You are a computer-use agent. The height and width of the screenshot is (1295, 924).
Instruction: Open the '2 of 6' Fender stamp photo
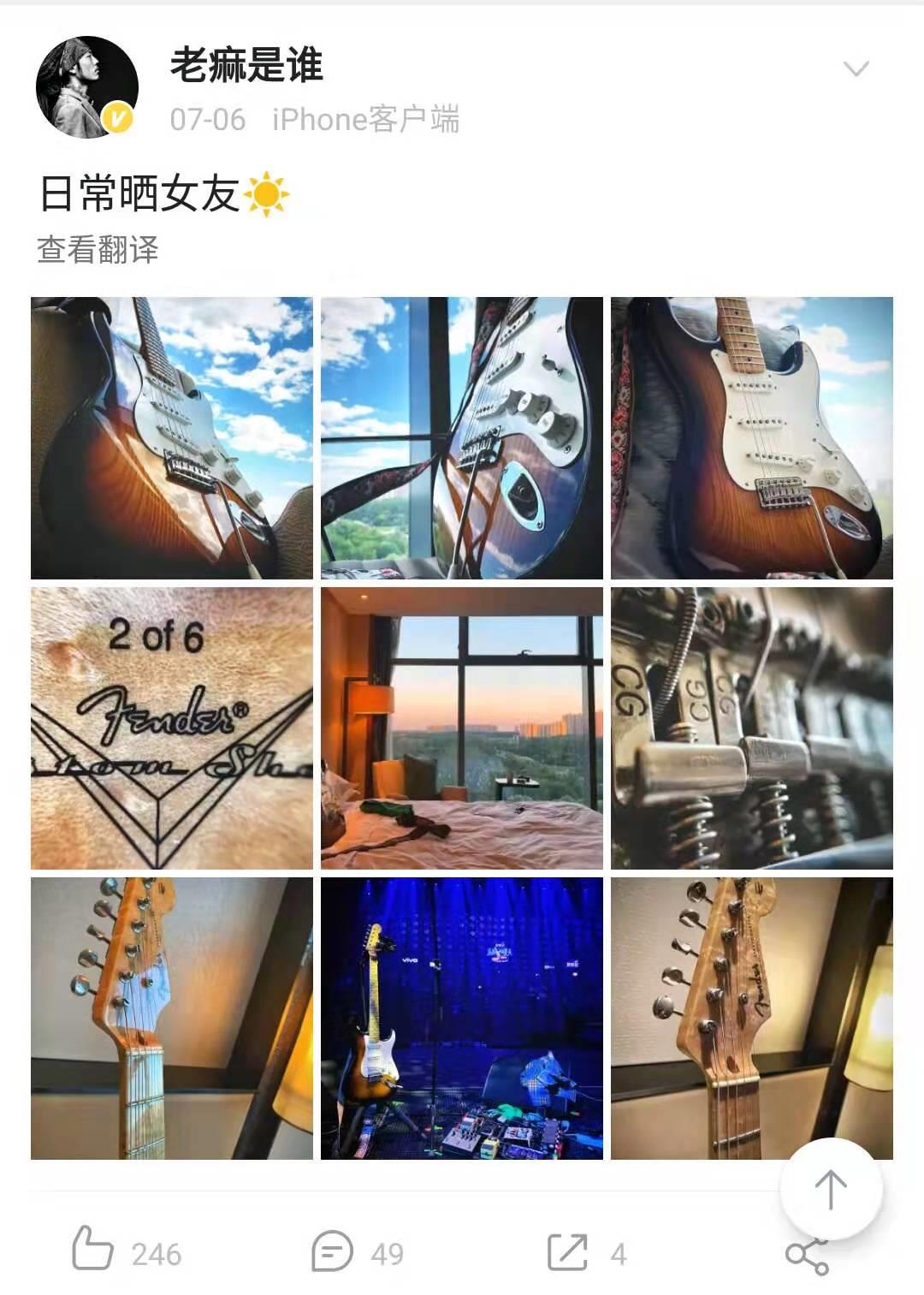tap(172, 728)
